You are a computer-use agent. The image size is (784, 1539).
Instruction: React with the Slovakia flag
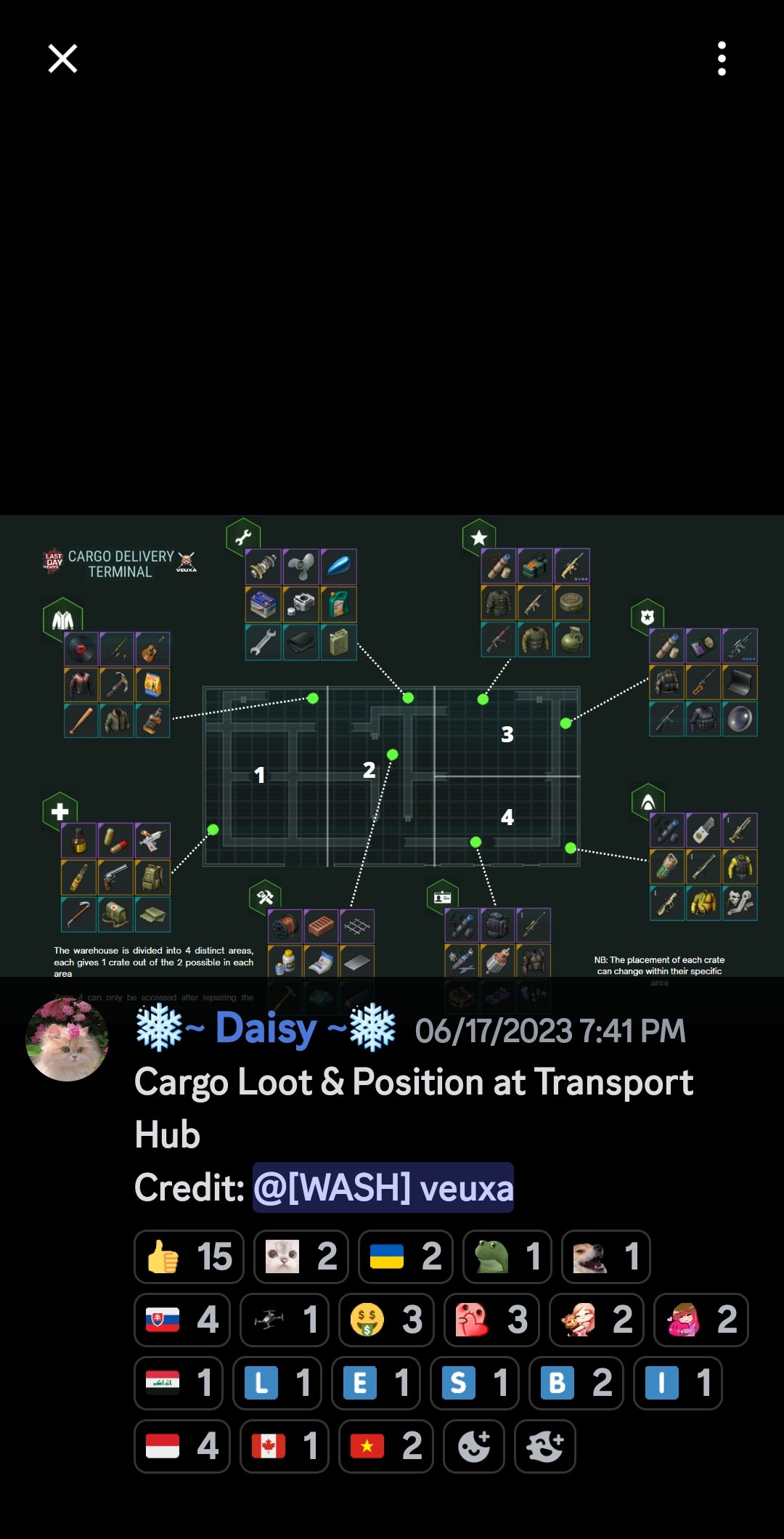[x=181, y=1320]
